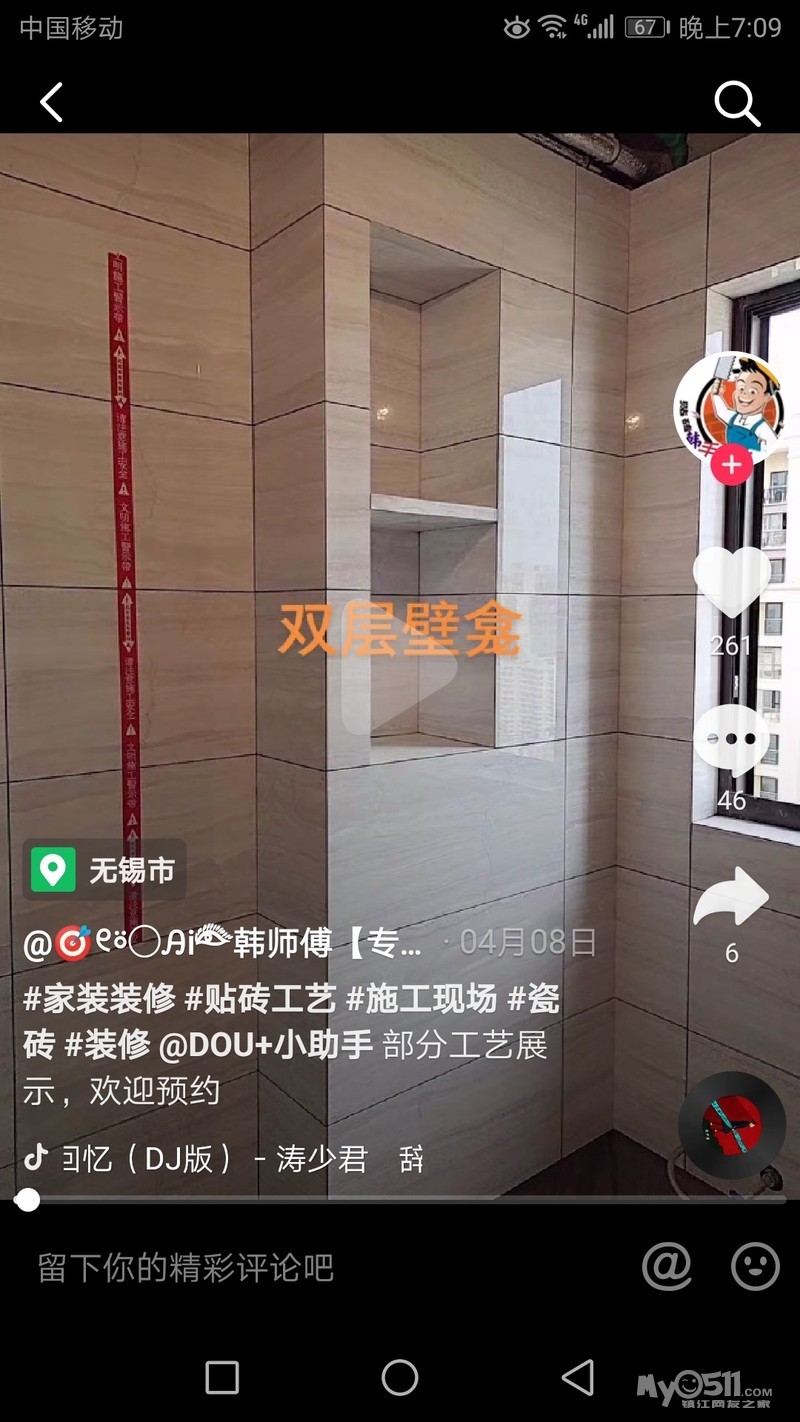Viewport: 800px width, 1422px height.
Task: Go back using the top-left arrow
Action: [51, 102]
